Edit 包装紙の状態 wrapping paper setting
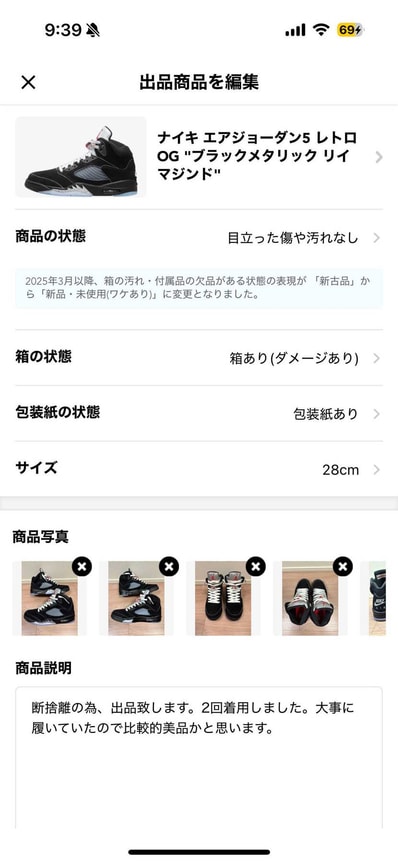This screenshot has height=863, width=398. click(x=199, y=413)
